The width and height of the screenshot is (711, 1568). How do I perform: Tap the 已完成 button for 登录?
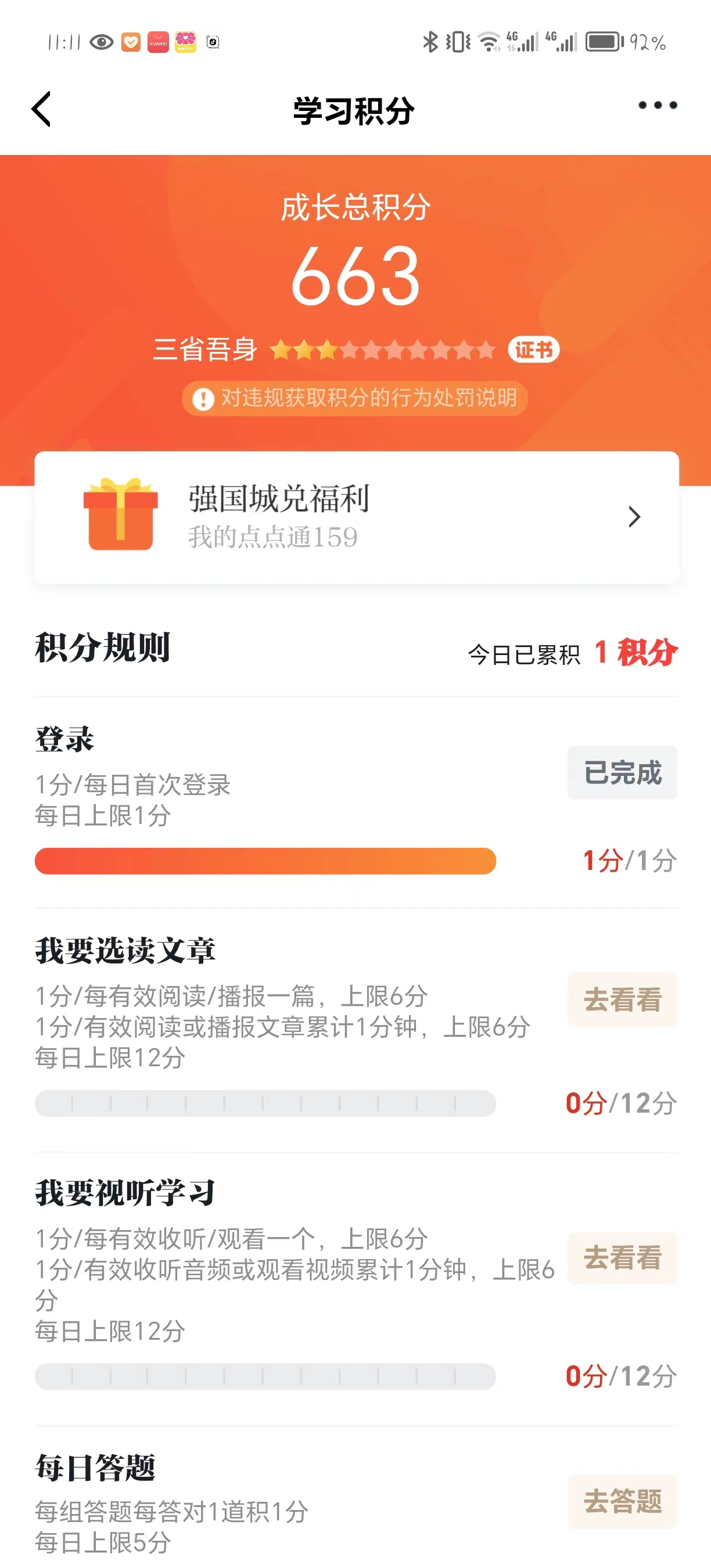[x=622, y=772]
